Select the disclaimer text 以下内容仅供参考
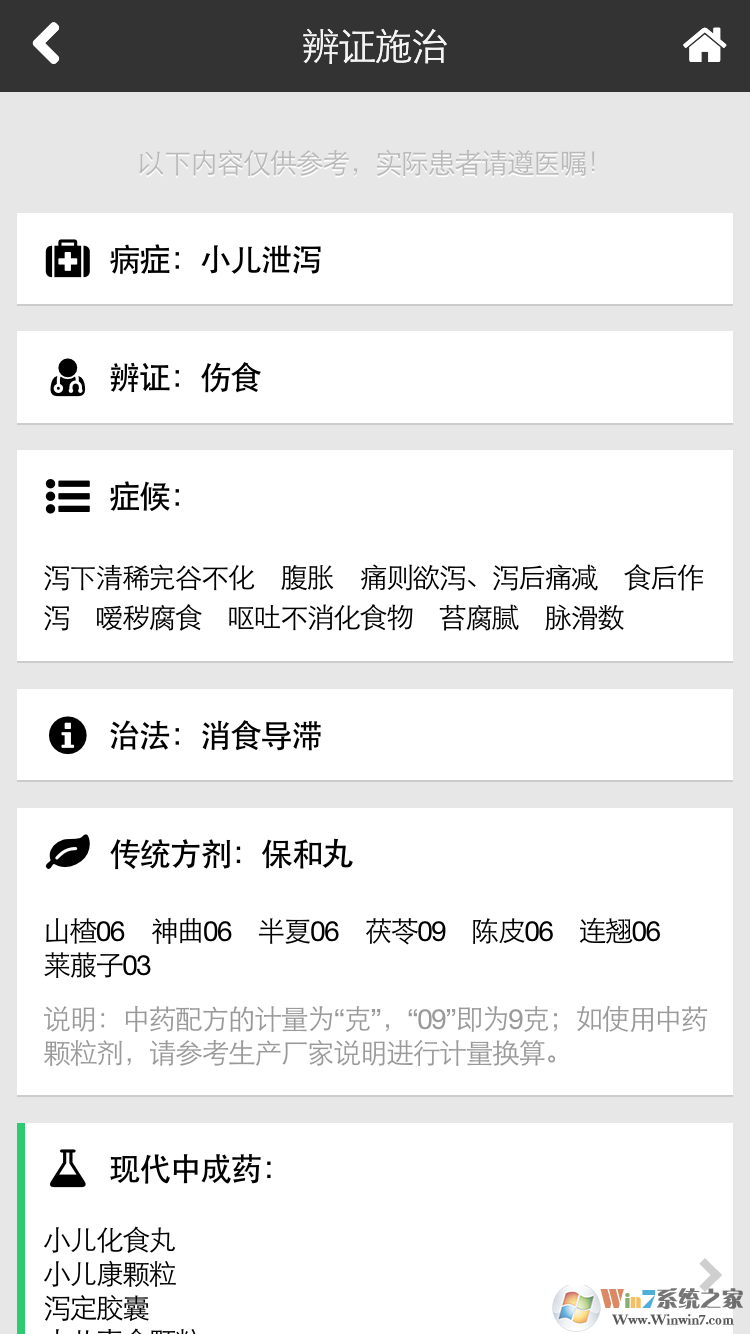 375,161
